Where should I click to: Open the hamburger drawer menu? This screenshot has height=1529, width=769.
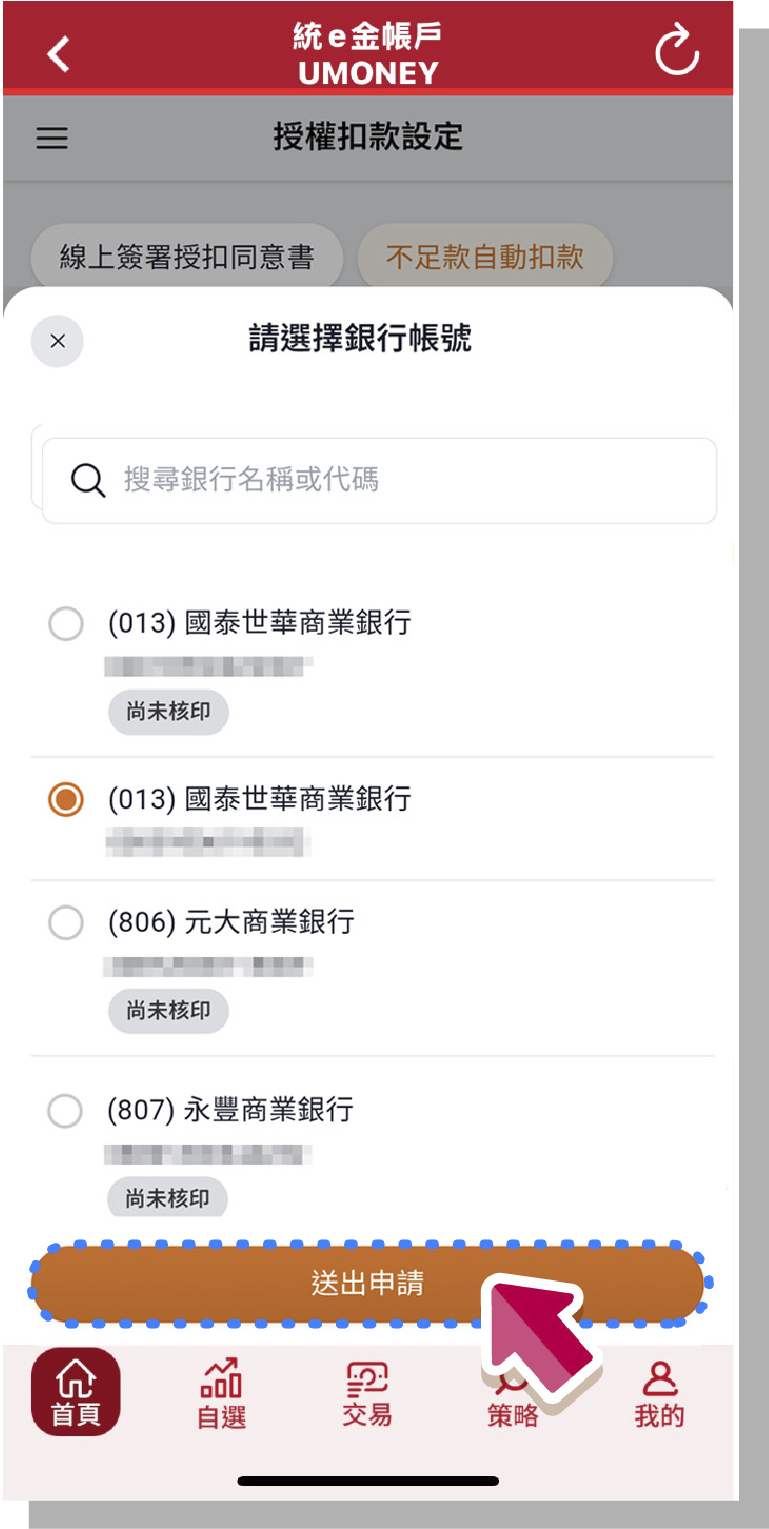(52, 138)
